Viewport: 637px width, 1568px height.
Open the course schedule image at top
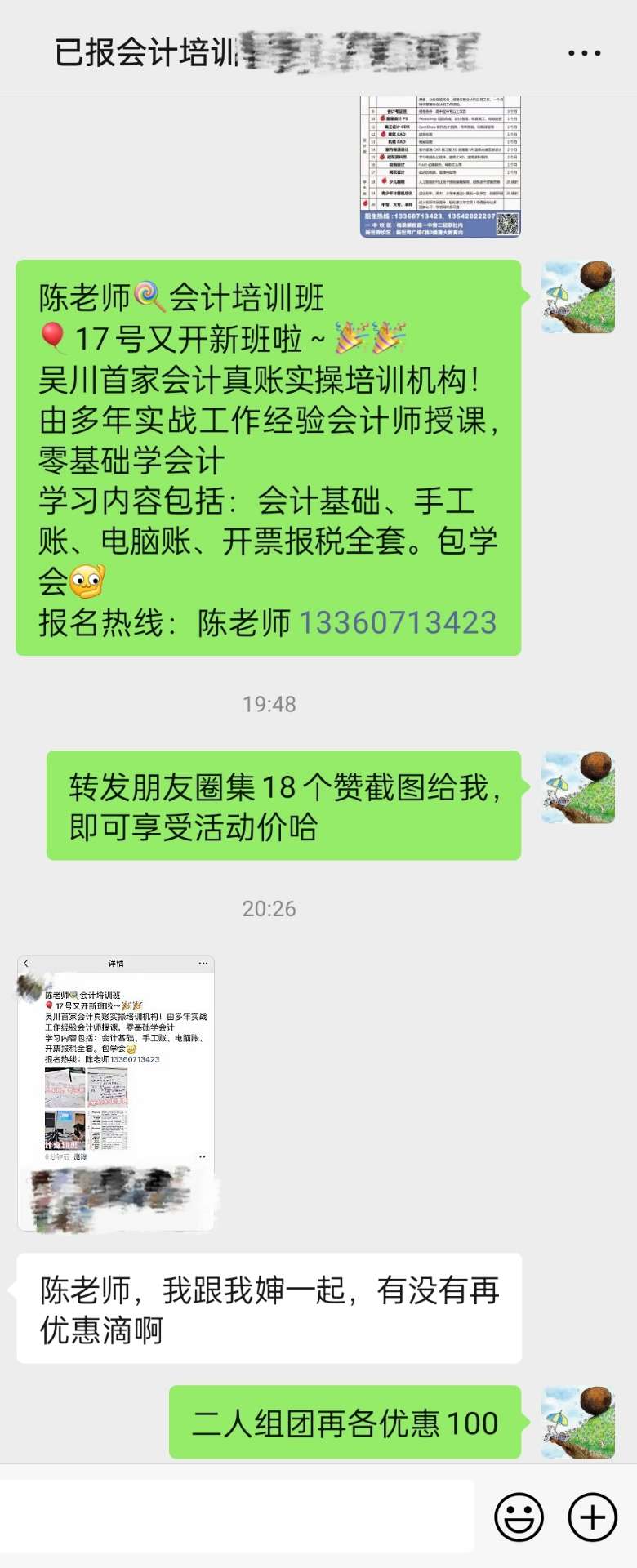(x=440, y=168)
